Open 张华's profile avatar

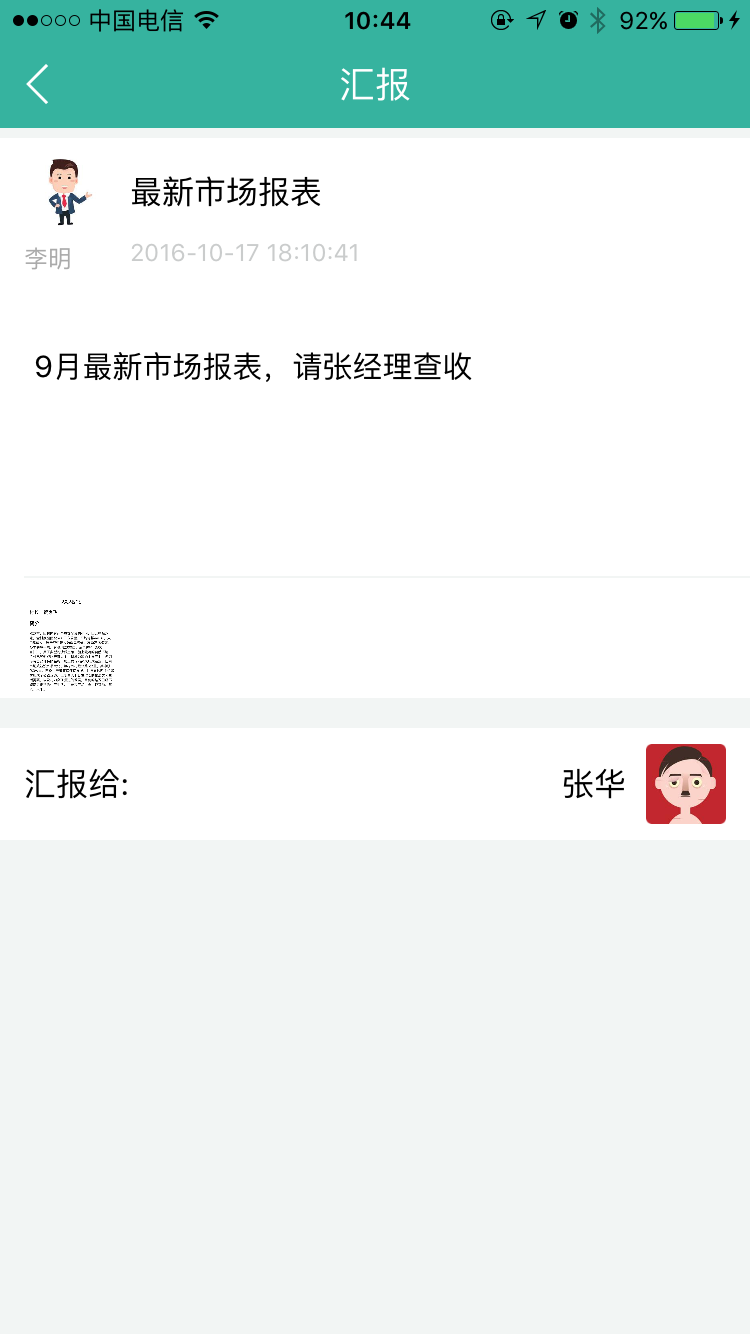[685, 784]
